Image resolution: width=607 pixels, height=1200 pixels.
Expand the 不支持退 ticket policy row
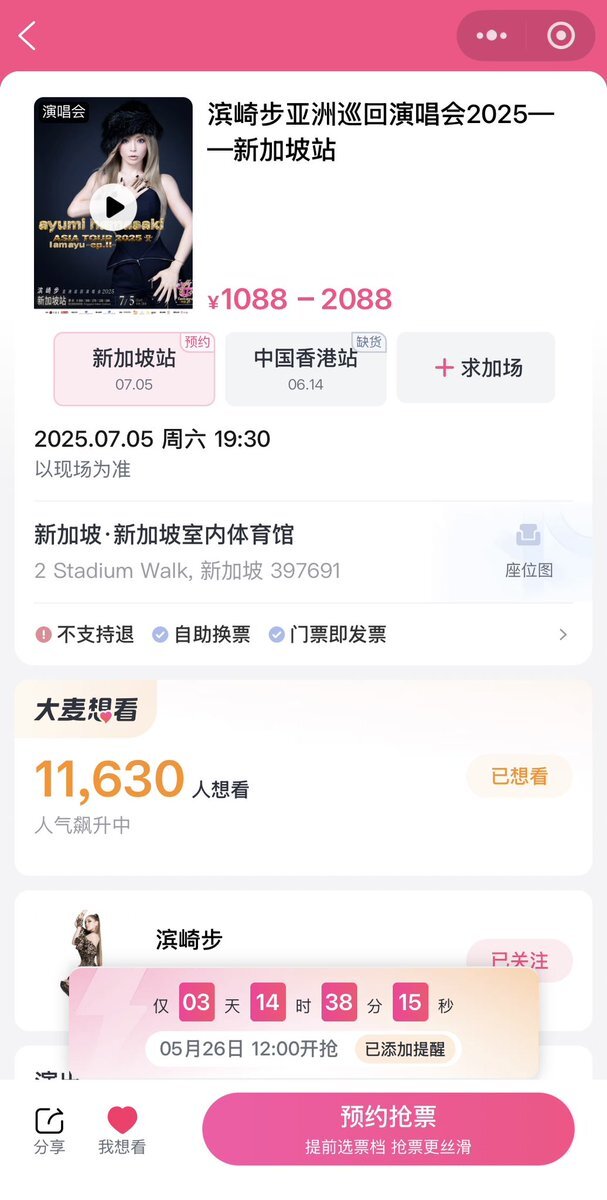click(x=303, y=634)
